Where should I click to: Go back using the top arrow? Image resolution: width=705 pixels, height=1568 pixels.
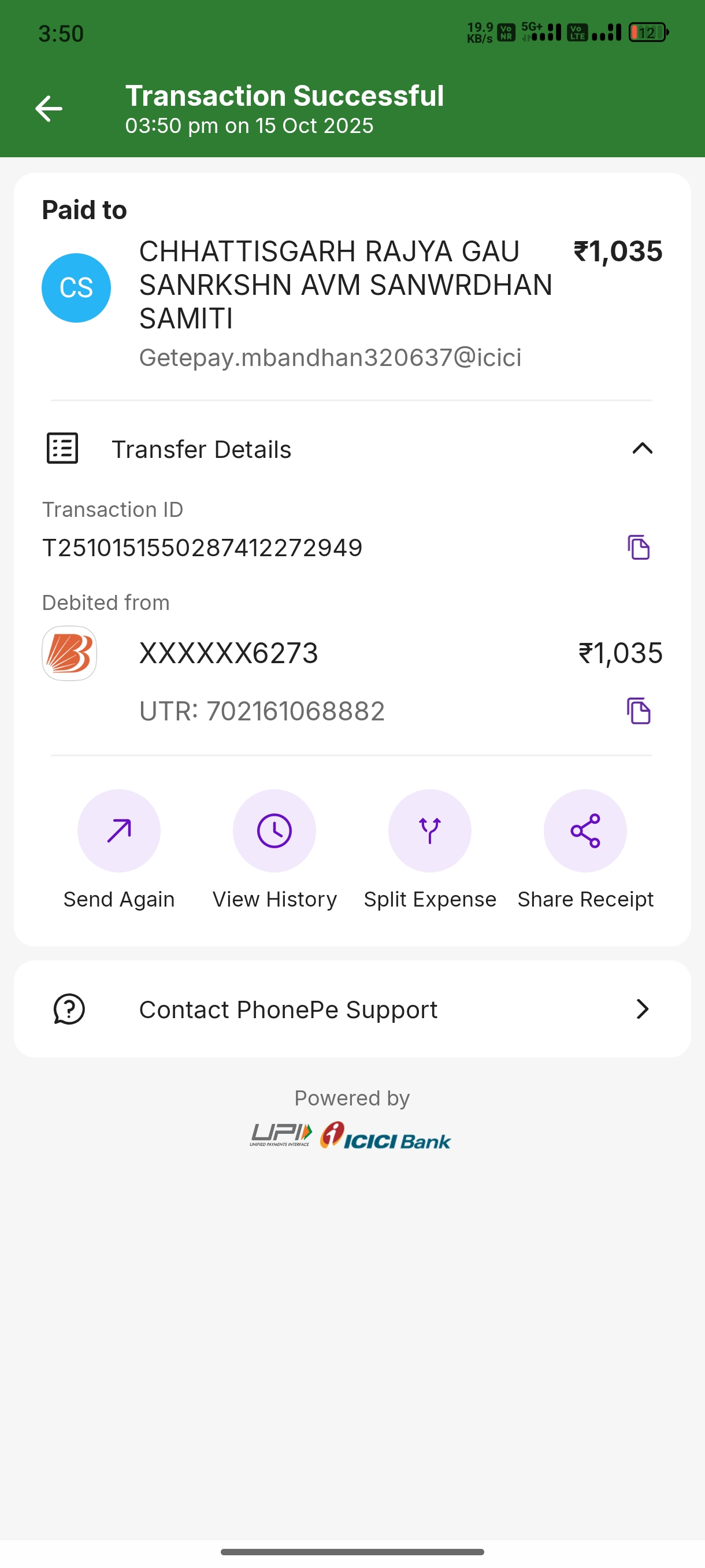coord(49,109)
